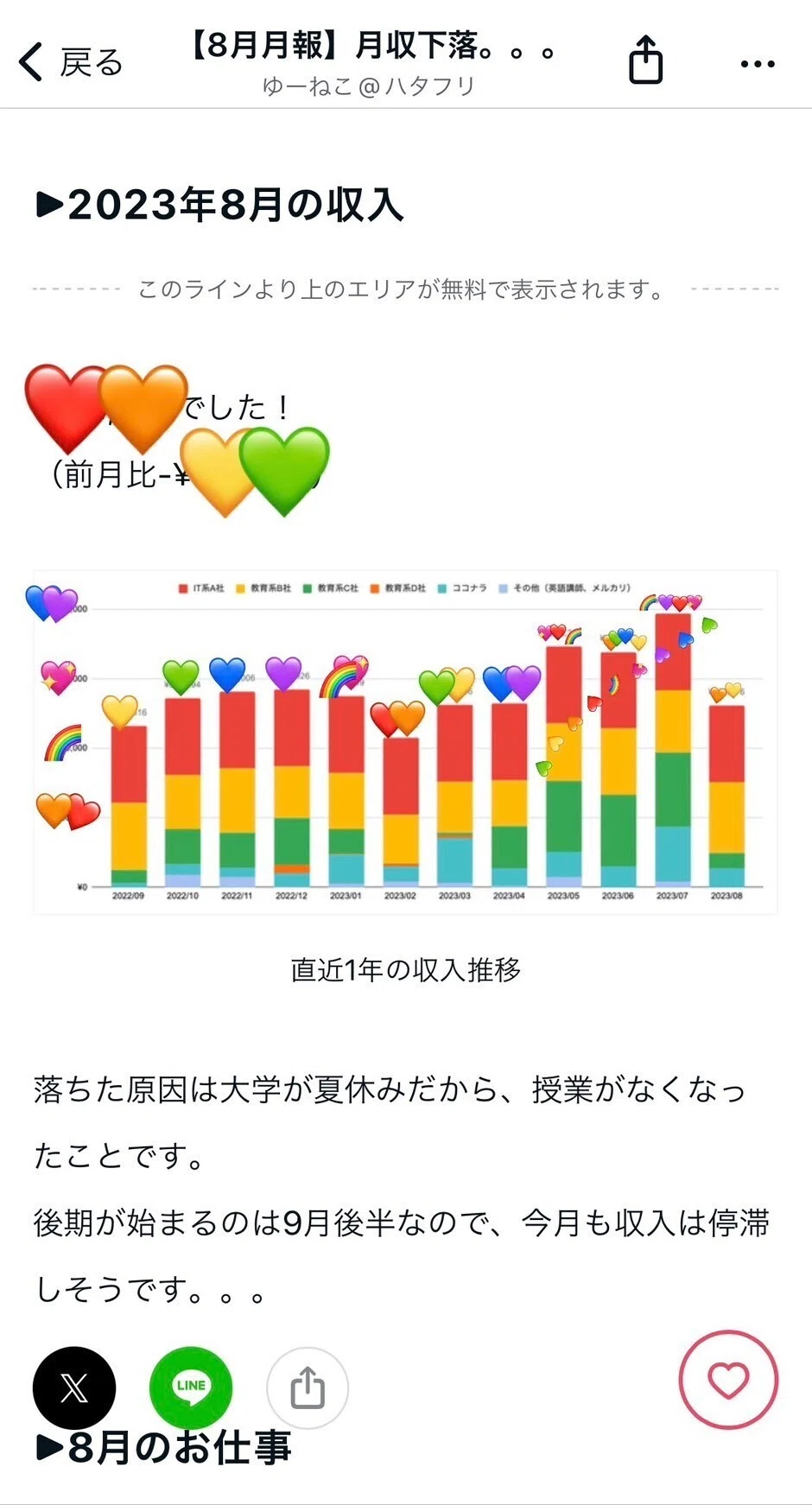The image size is (812, 1505).
Task: Go back with the 戻る button
Action: tap(71, 62)
